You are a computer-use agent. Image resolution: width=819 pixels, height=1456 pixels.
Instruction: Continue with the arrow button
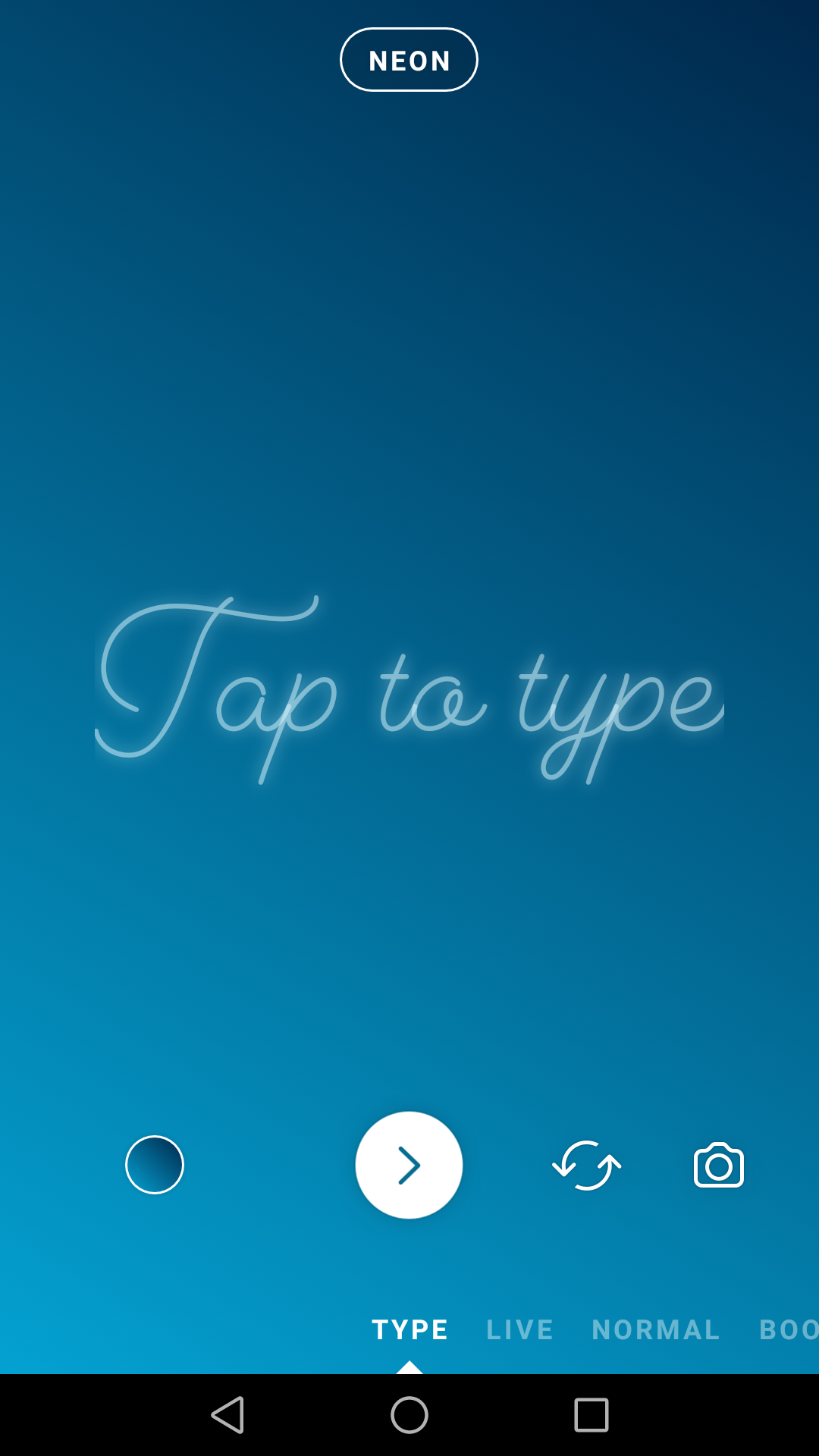coord(409,1166)
